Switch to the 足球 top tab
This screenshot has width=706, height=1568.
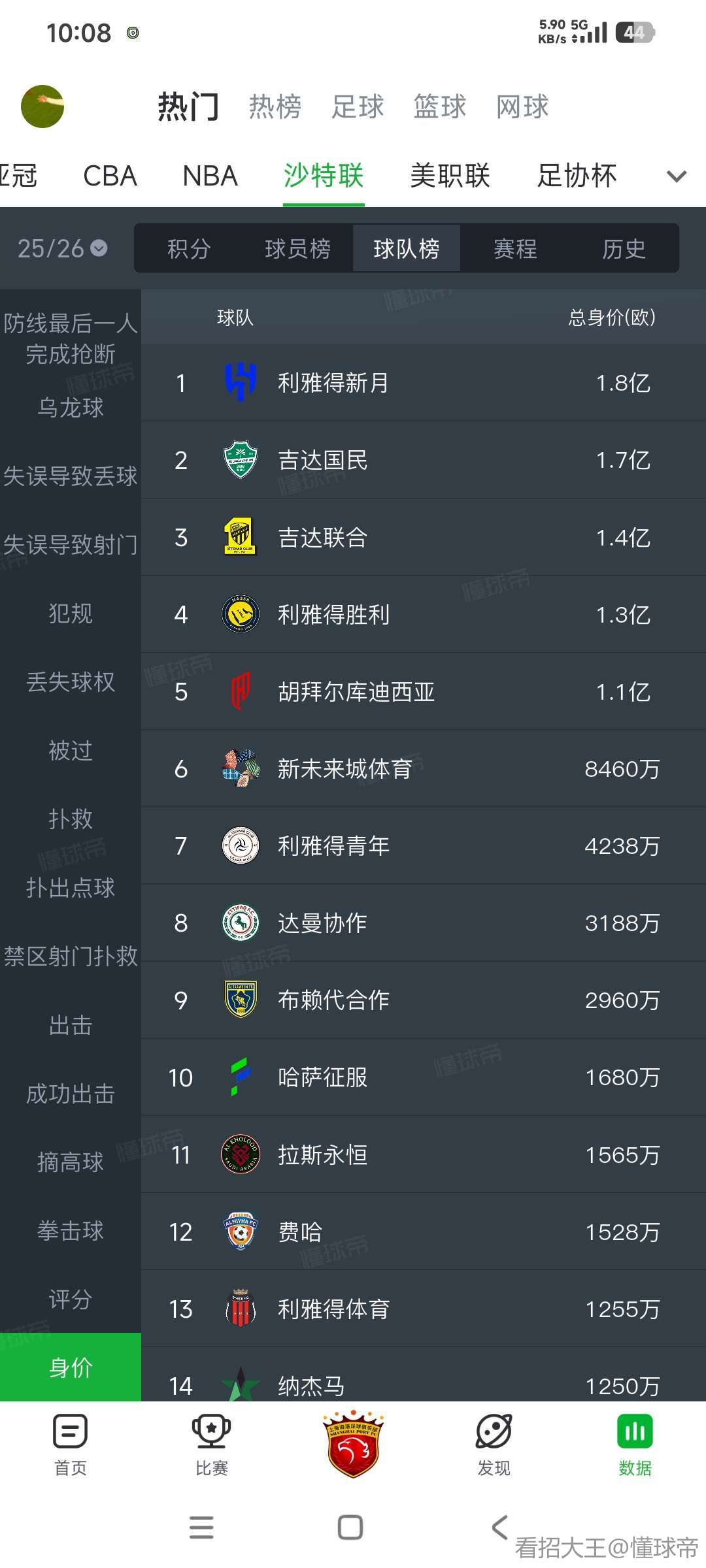tap(357, 106)
